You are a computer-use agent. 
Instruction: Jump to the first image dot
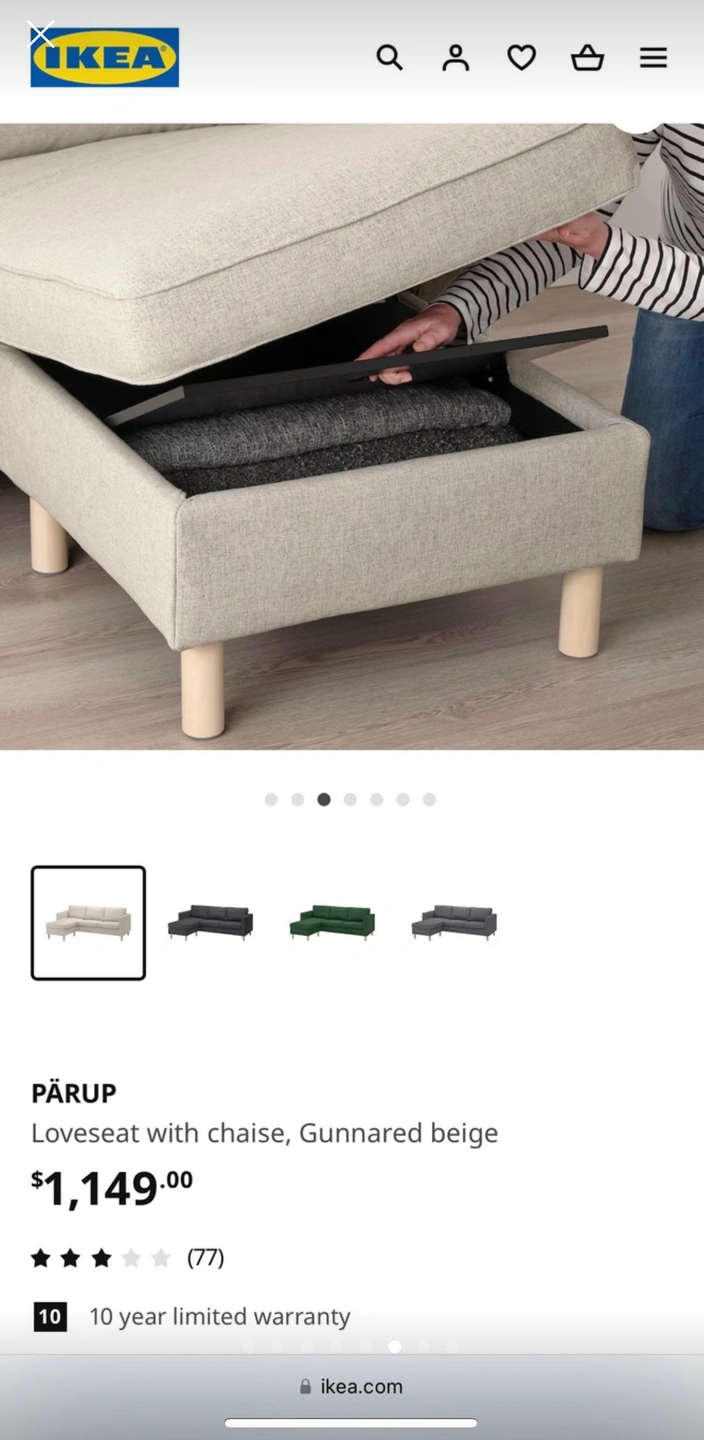coord(271,799)
